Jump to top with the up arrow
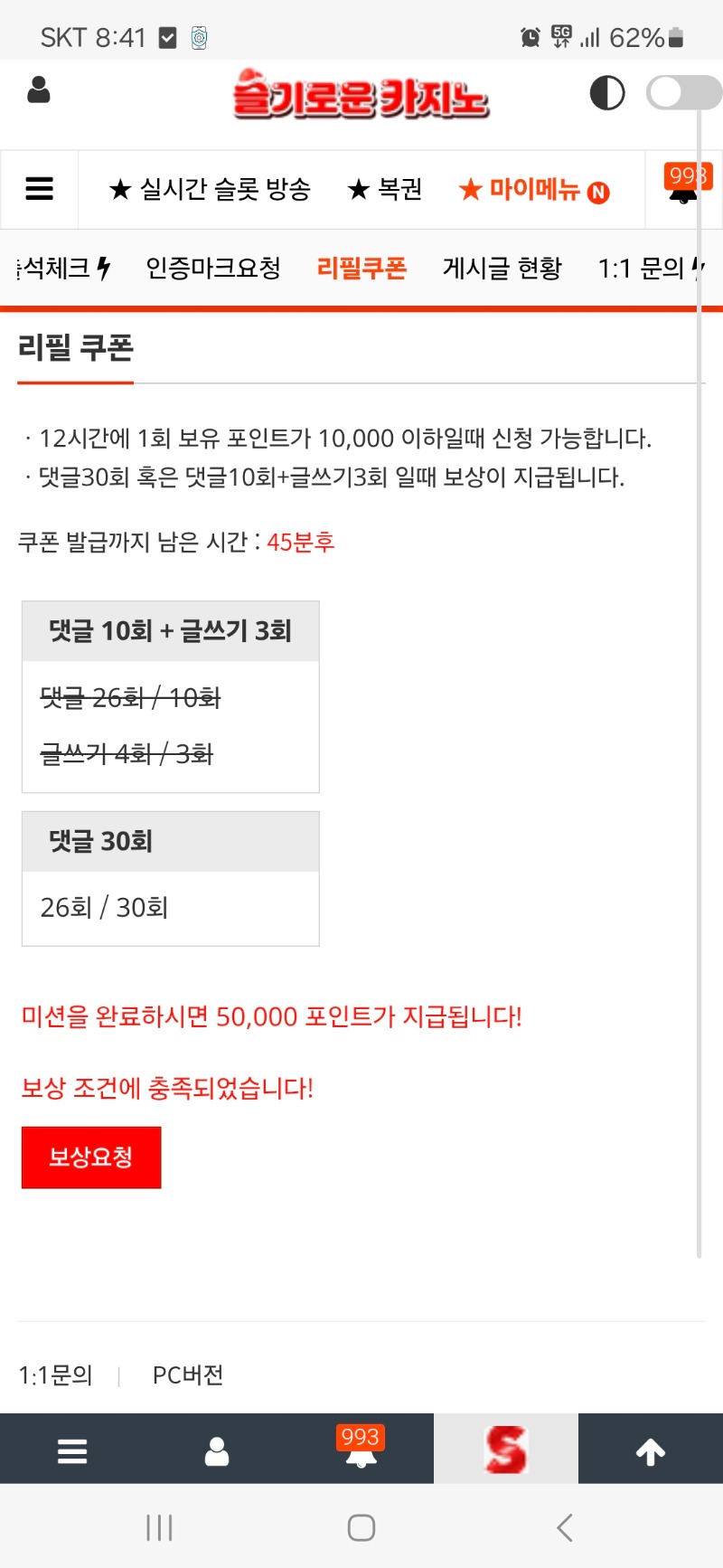The image size is (723, 1568). click(651, 1451)
